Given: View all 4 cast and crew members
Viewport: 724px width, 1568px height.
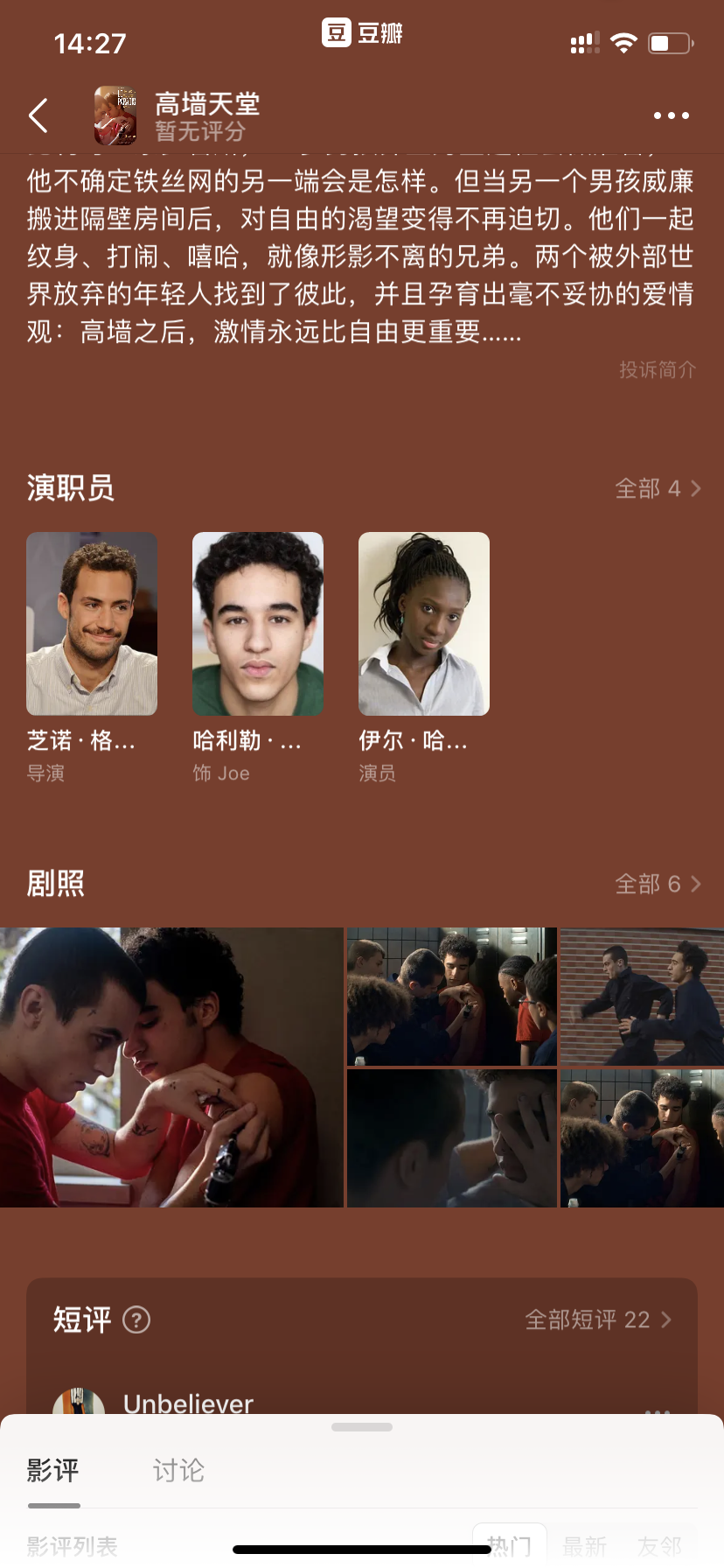Looking at the screenshot, I should (x=658, y=488).
